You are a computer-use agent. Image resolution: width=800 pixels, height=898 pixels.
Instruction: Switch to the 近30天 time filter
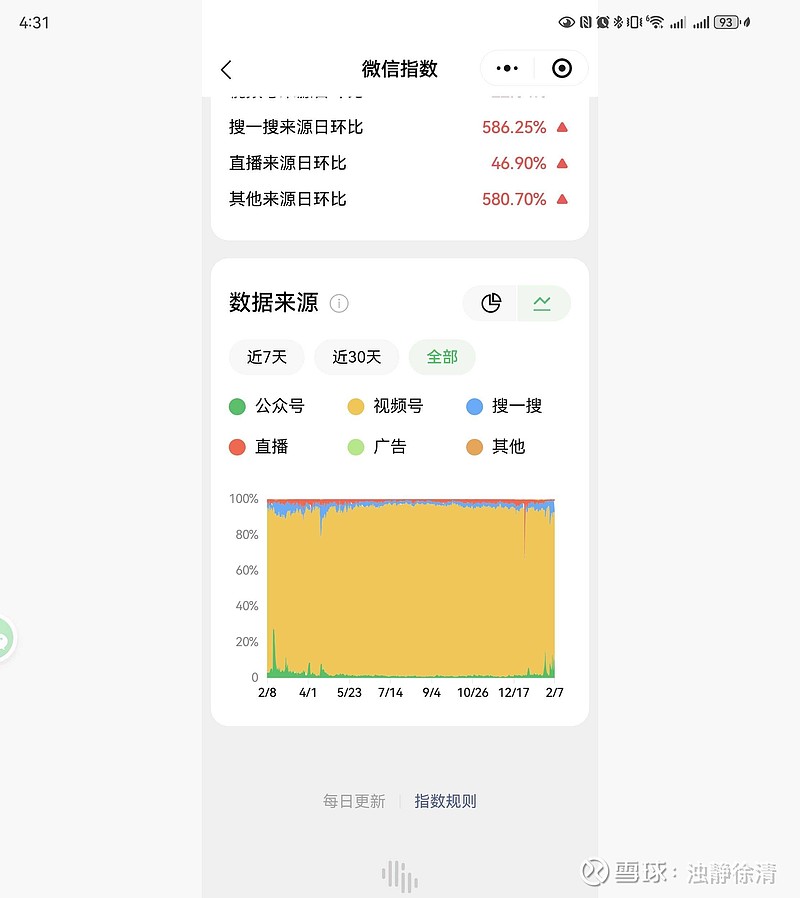click(x=356, y=357)
